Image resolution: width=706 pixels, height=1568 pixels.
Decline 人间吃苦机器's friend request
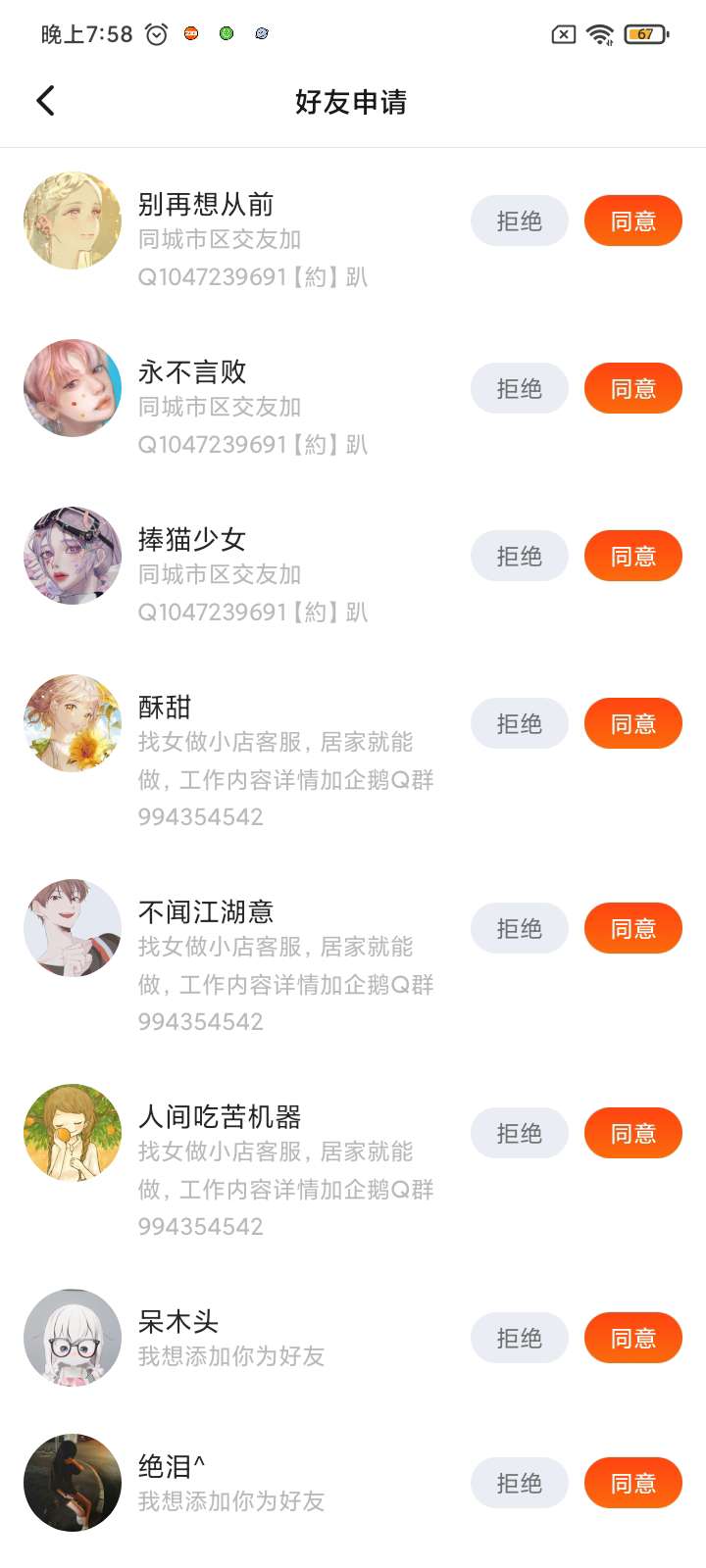pos(520,1133)
